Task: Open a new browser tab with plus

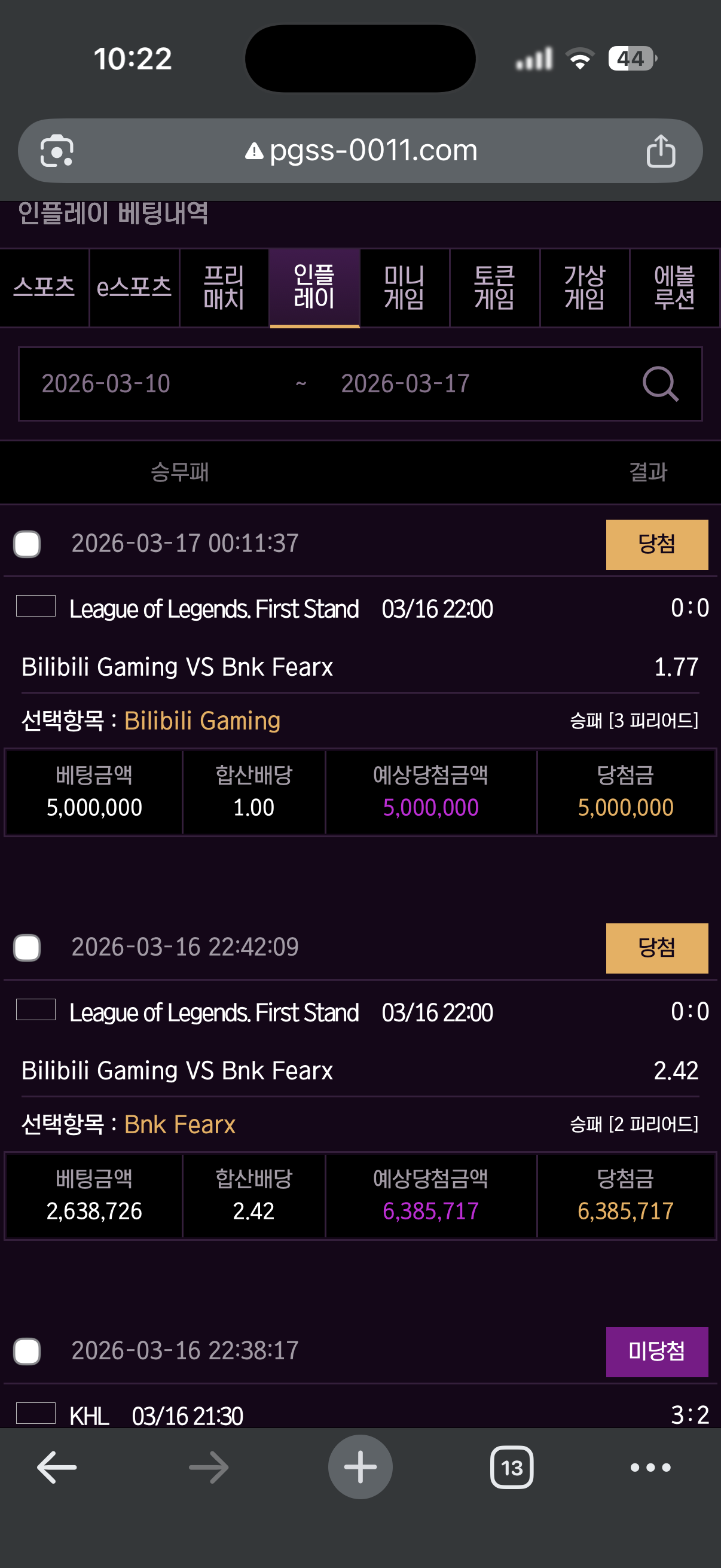Action: point(360,1466)
